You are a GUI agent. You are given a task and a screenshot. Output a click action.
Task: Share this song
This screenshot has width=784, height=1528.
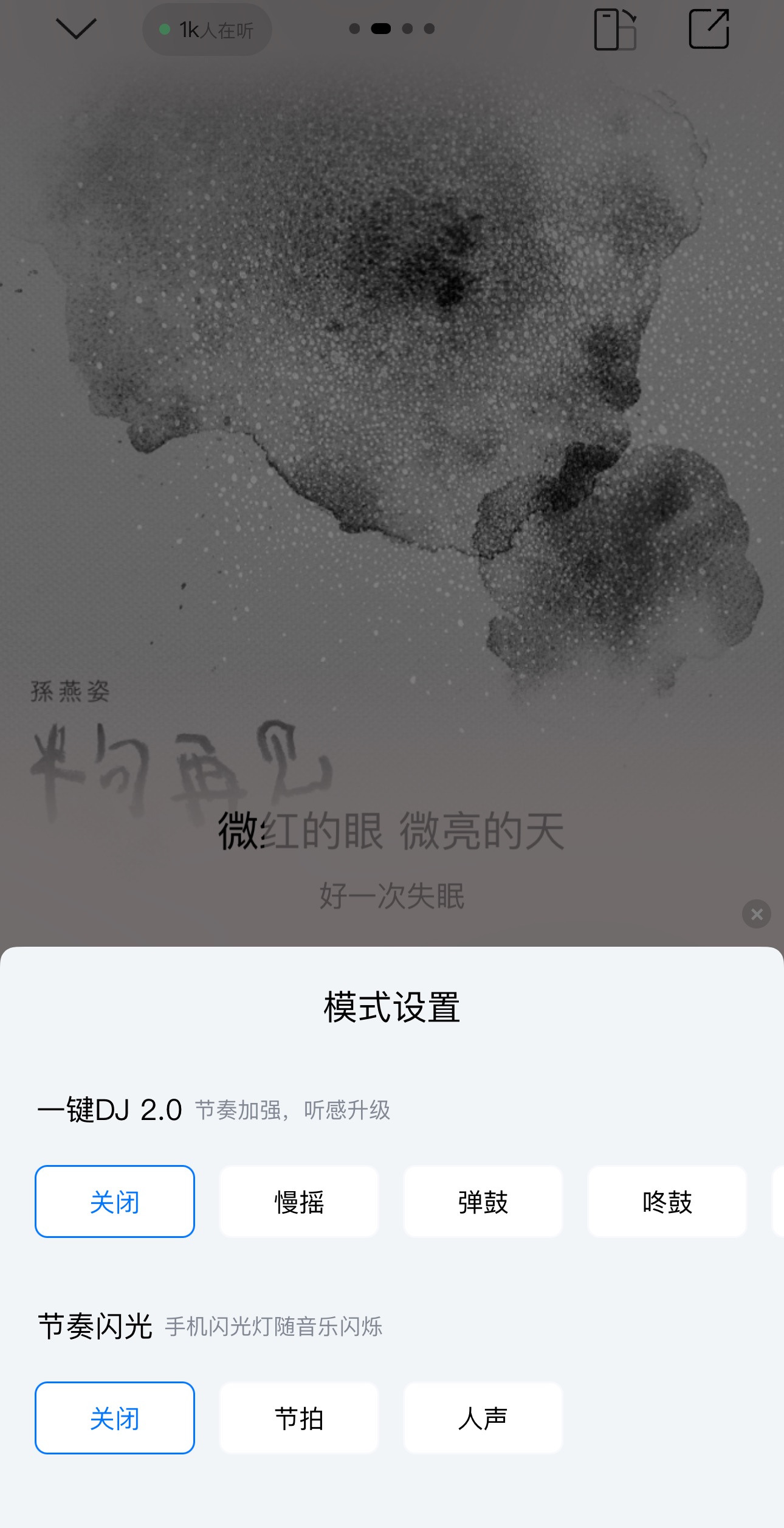(709, 29)
